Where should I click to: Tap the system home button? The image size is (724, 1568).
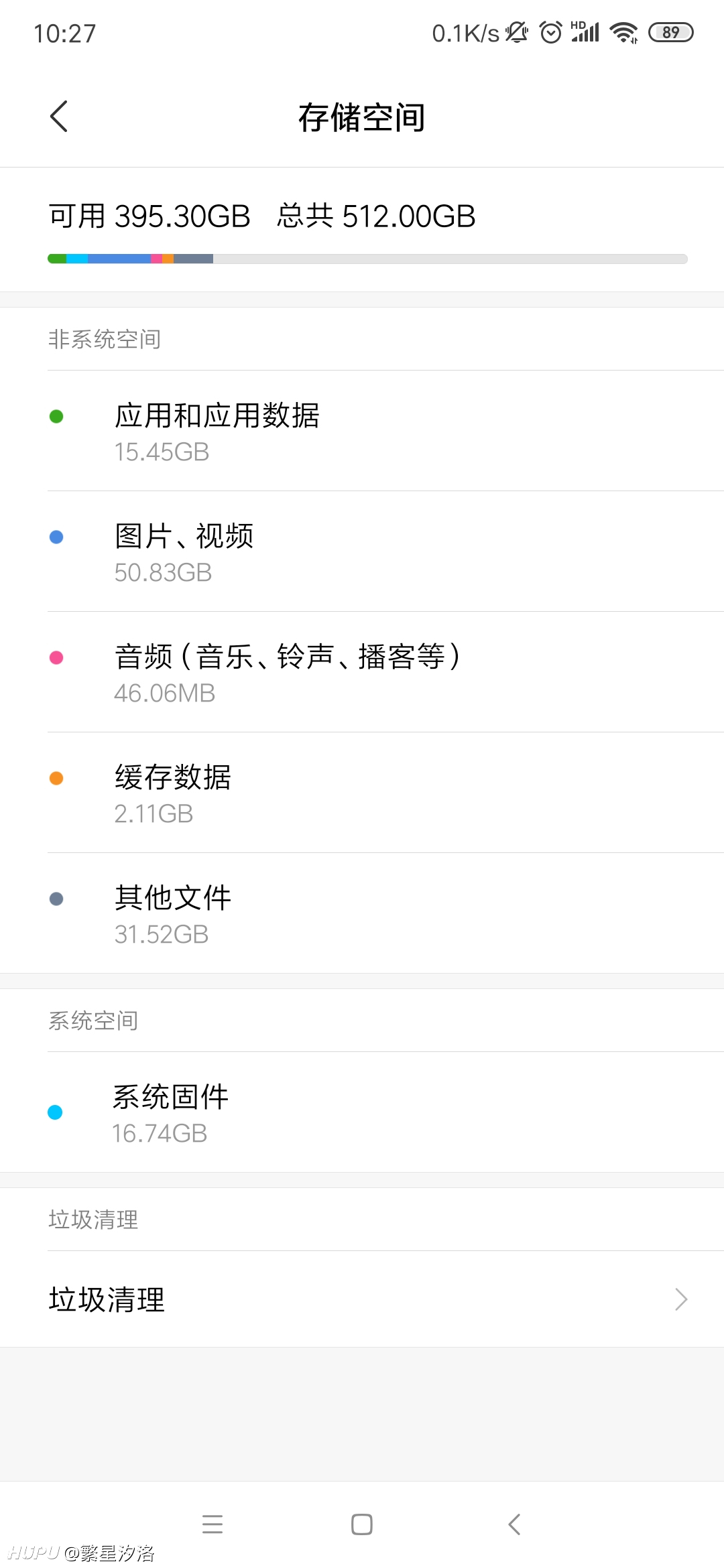pyautogui.click(x=362, y=1524)
